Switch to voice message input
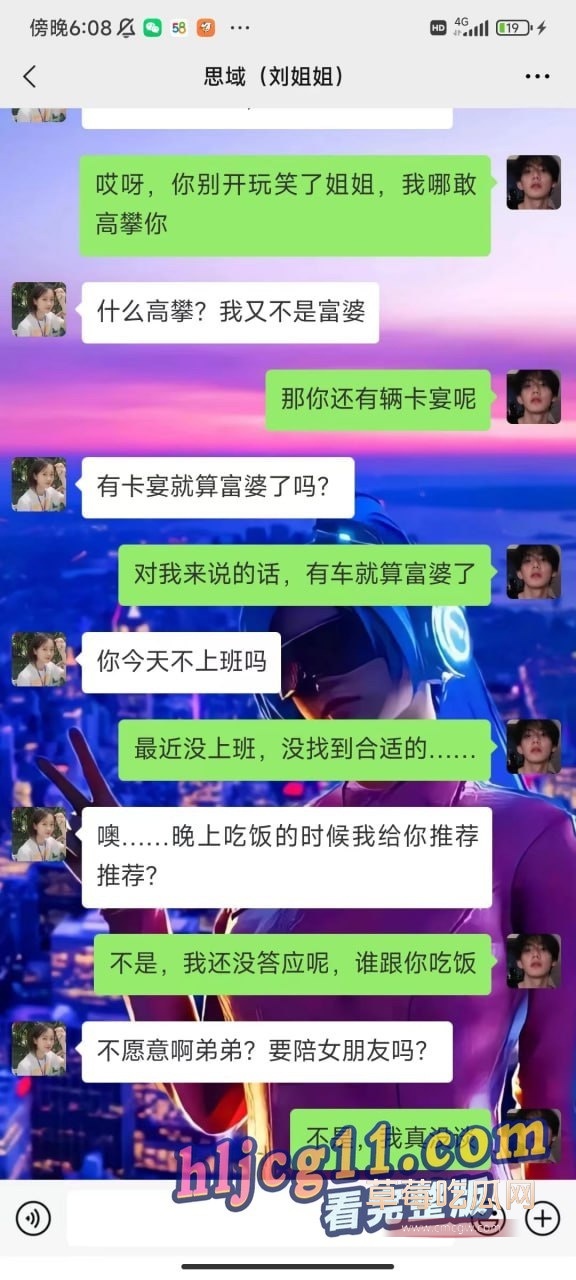Screen dimensions: 576x1280 33,1218
